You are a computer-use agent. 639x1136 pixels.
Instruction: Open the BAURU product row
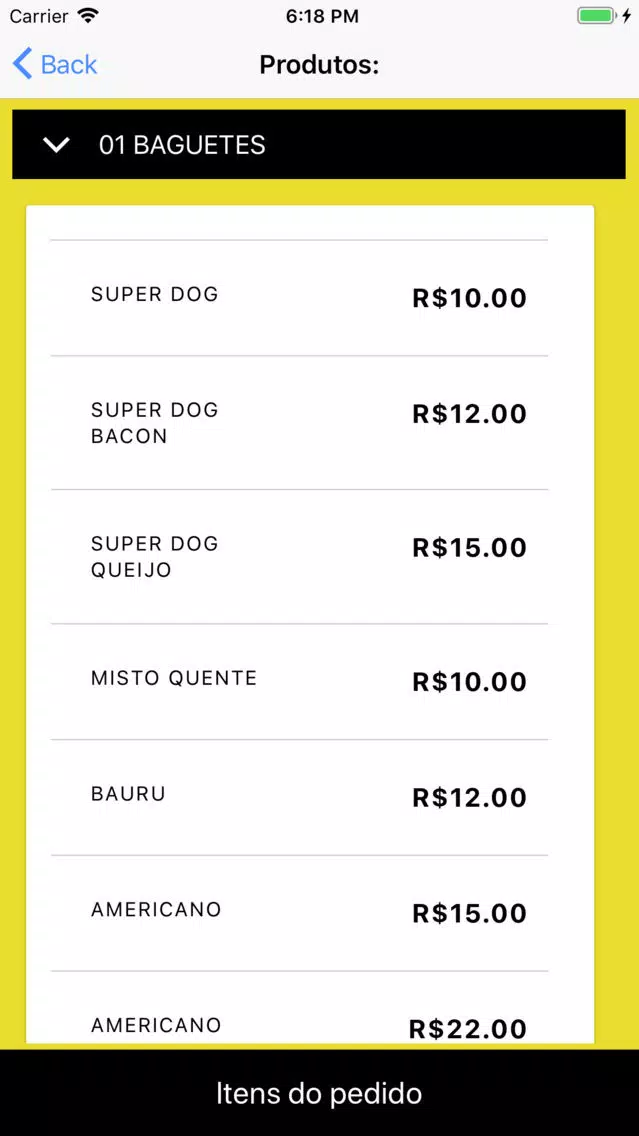[x=299, y=798]
